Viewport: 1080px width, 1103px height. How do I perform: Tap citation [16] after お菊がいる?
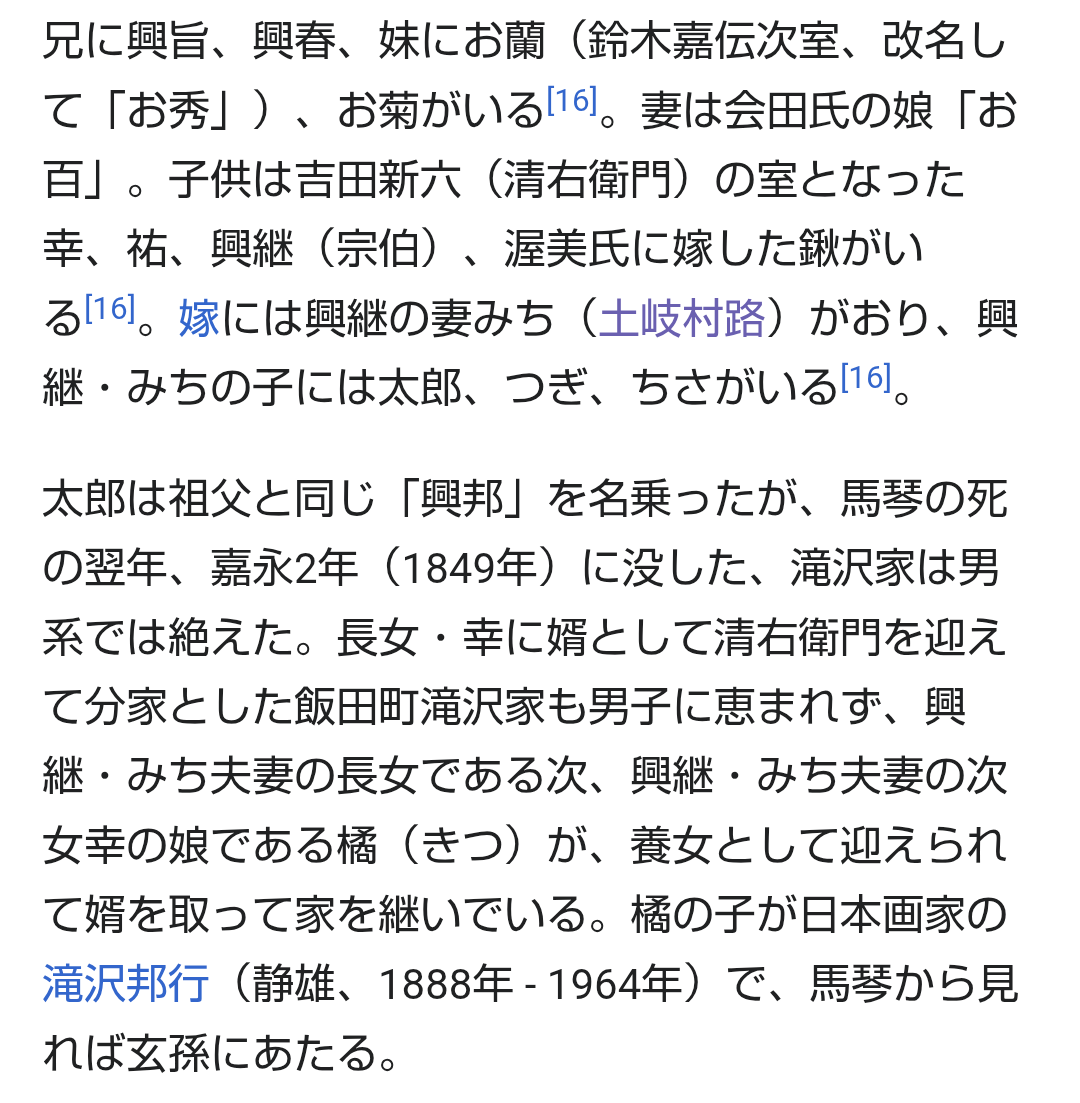(572, 101)
